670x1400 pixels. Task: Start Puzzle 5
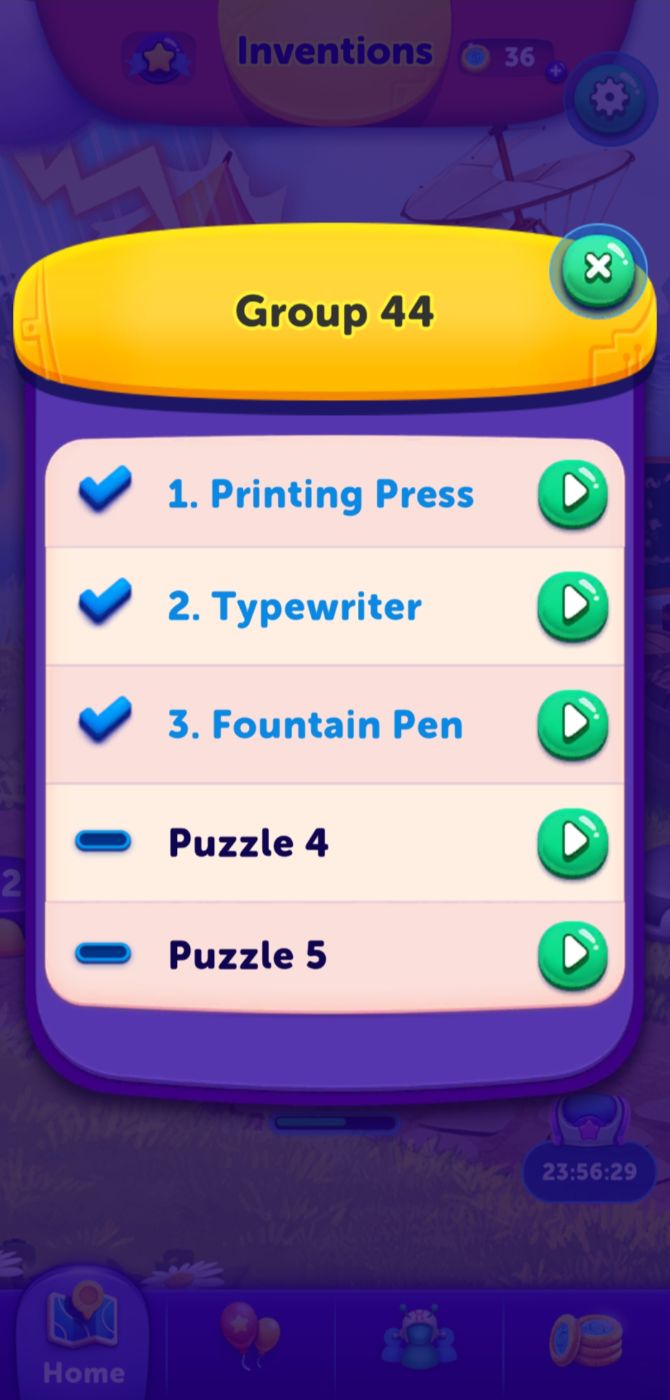573,955
